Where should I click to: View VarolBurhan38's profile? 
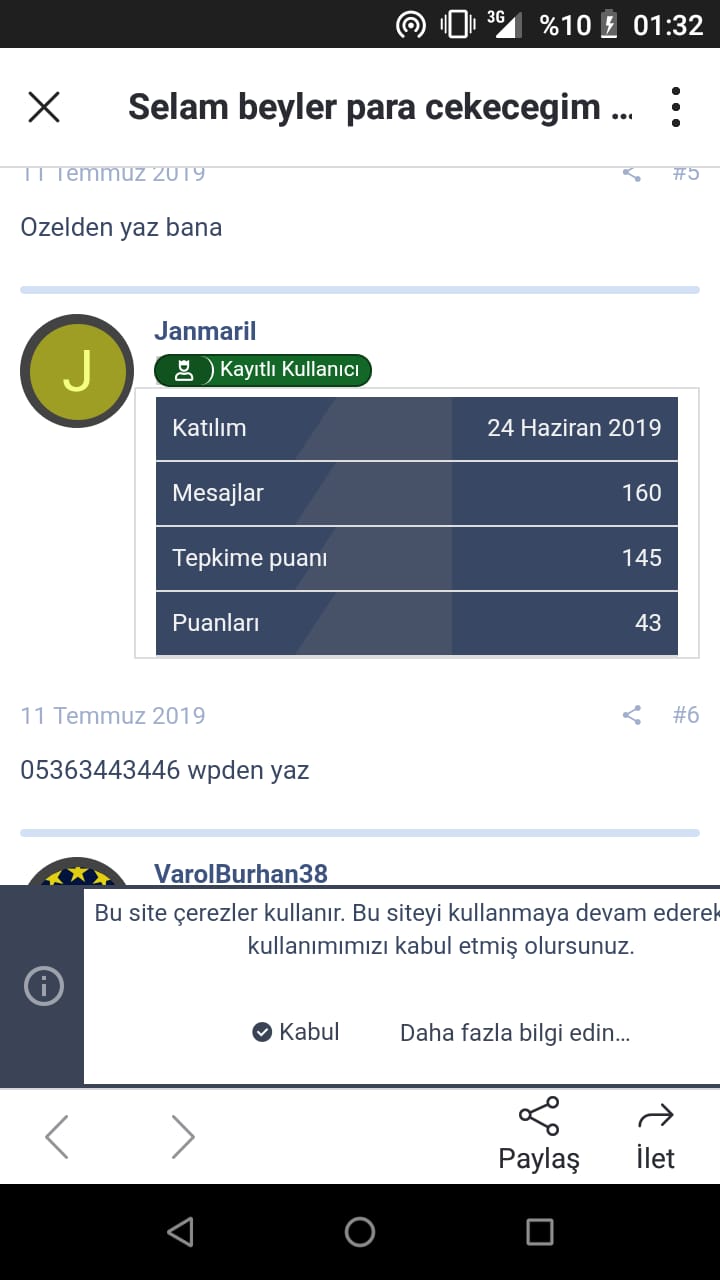pyautogui.click(x=241, y=873)
